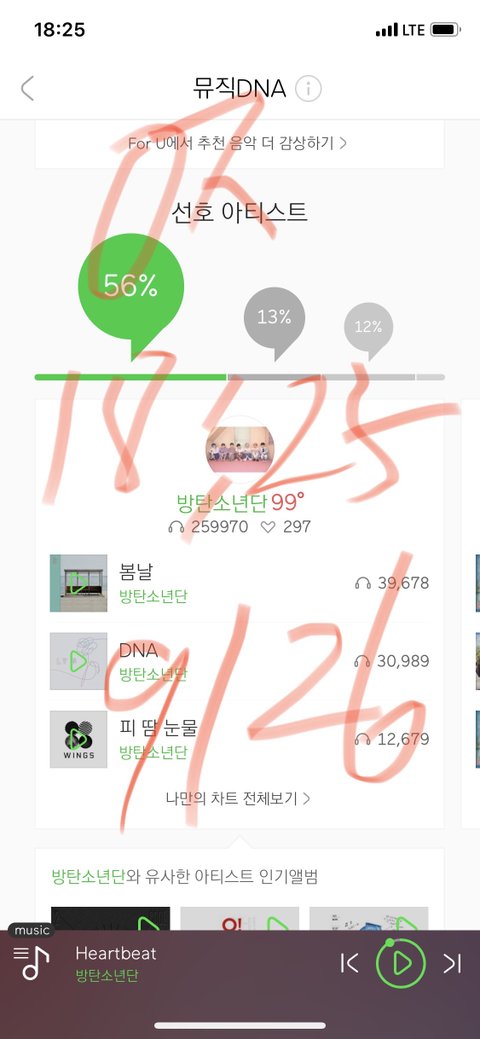
Task: Skip to the previous track
Action: click(349, 963)
